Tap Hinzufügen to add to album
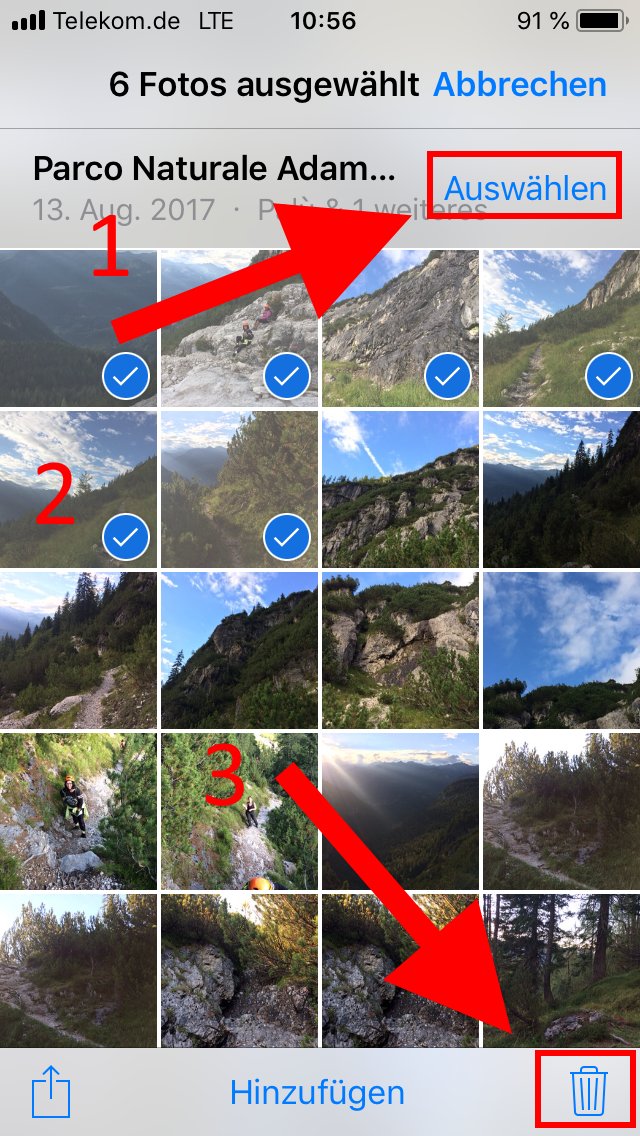The height and width of the screenshot is (1136, 640). coord(317,1092)
